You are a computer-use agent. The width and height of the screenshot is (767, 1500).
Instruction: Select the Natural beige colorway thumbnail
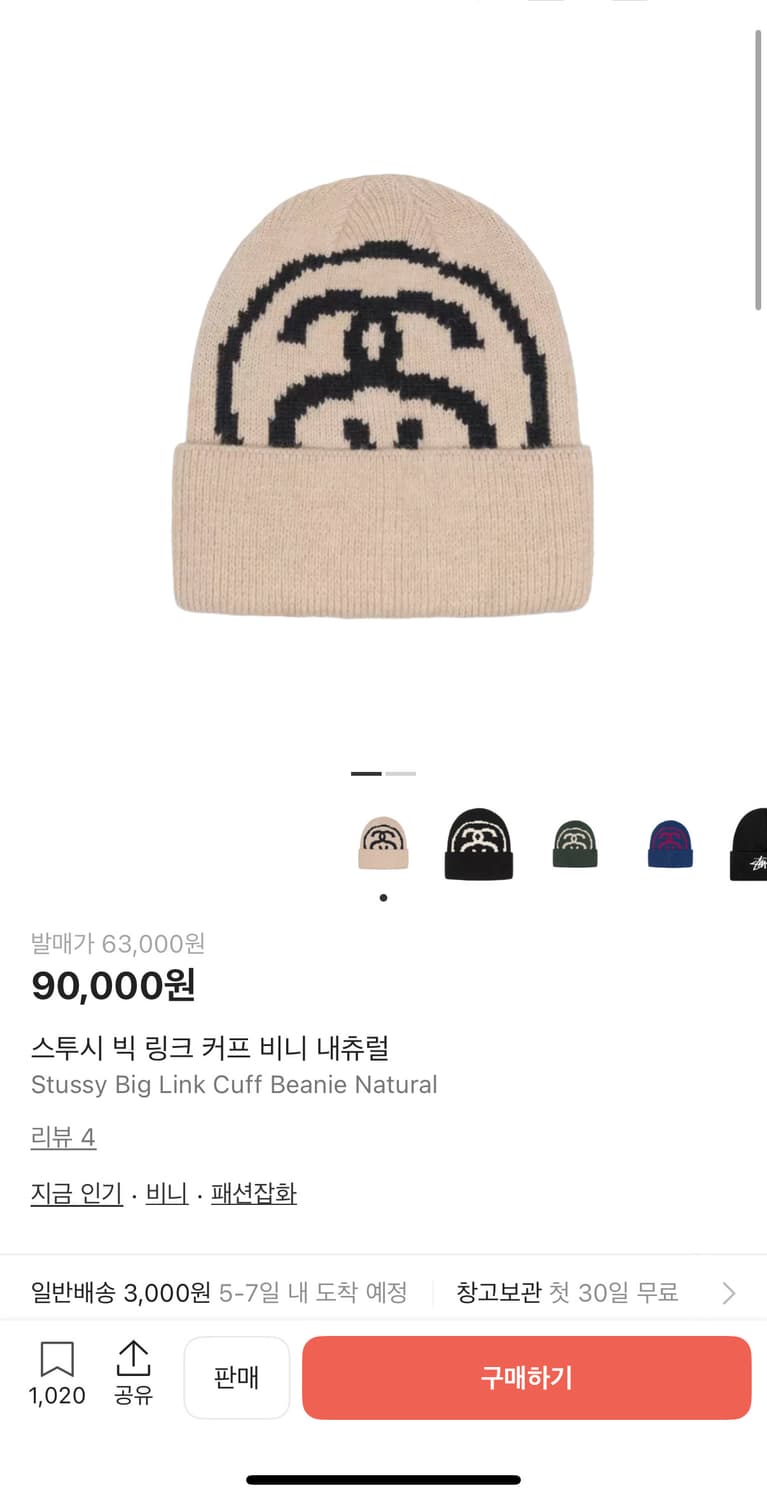(x=383, y=843)
